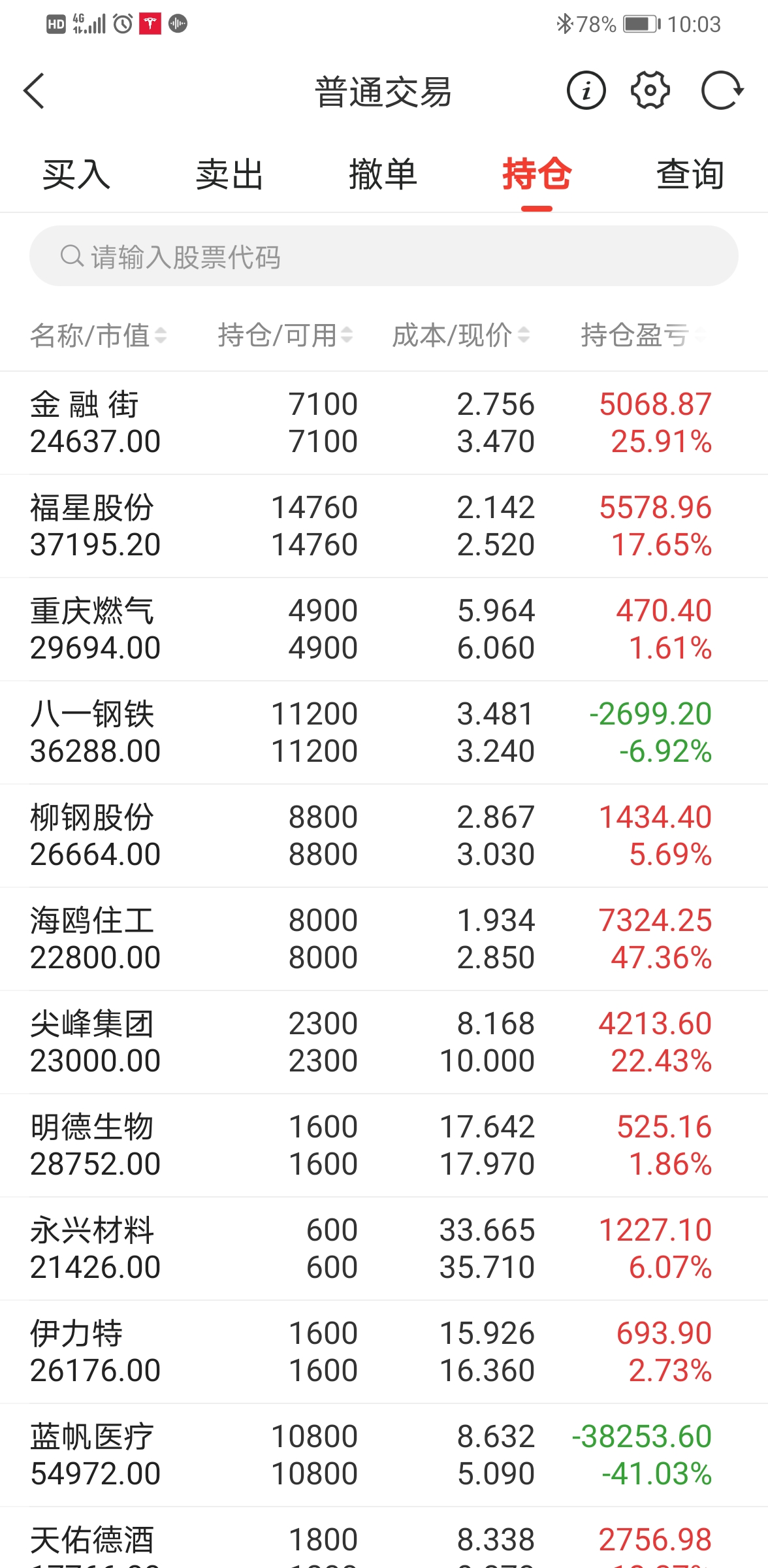Viewport: 768px width, 1568px height.
Task: Select the 持仓 tab
Action: pos(536,174)
